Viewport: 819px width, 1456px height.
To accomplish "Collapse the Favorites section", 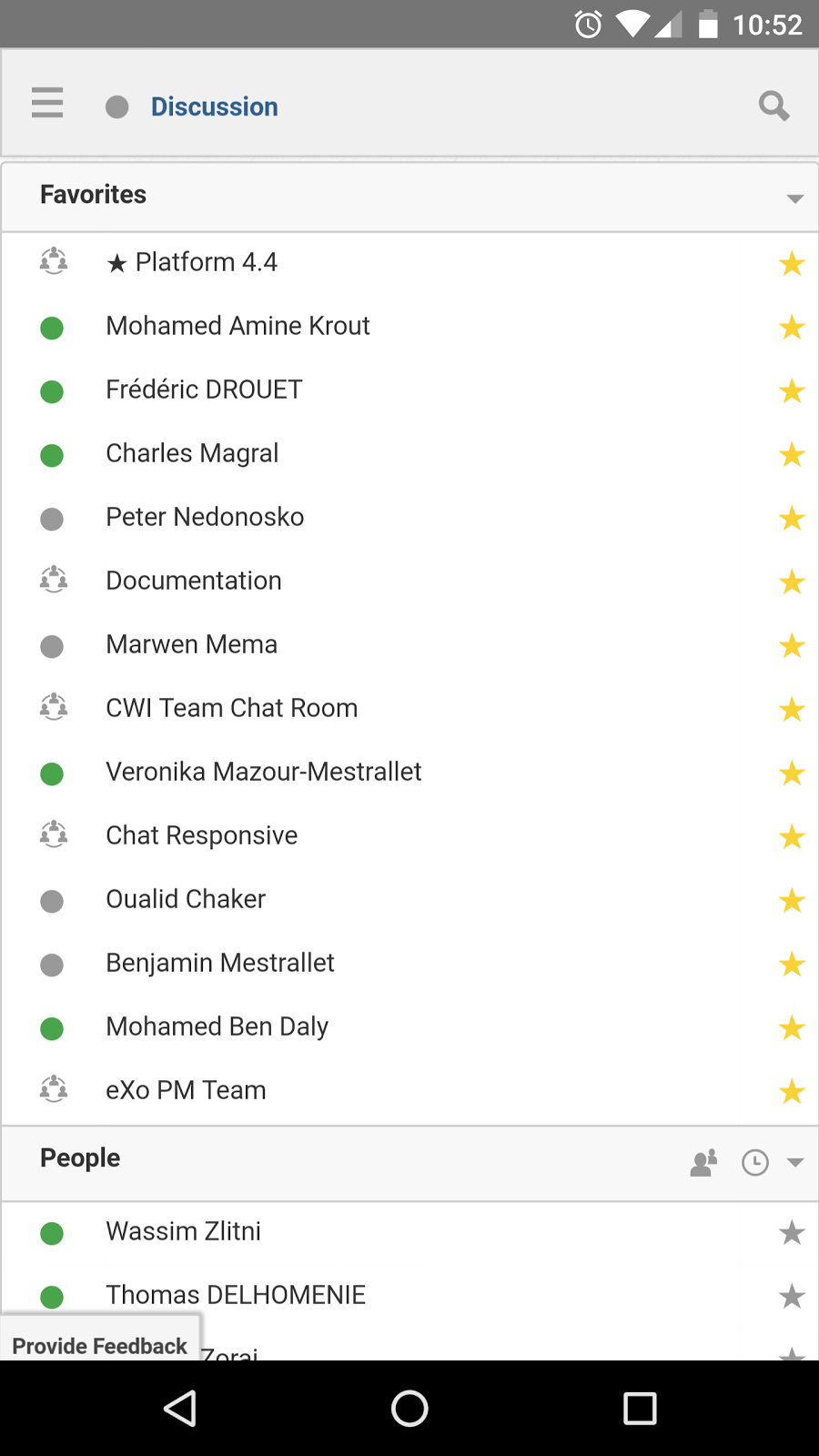I will [794, 198].
